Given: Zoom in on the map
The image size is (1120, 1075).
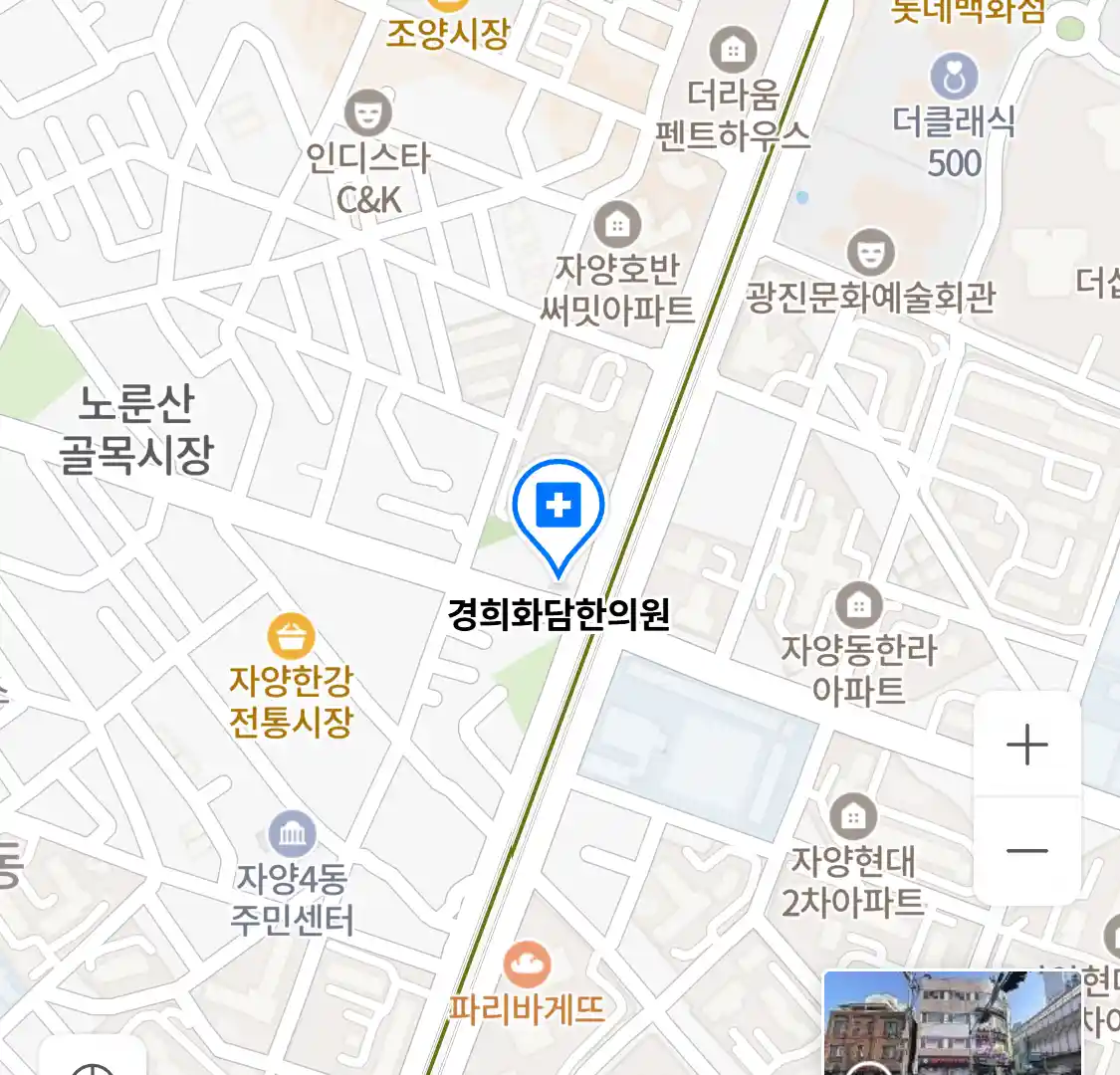Looking at the screenshot, I should (x=1026, y=746).
